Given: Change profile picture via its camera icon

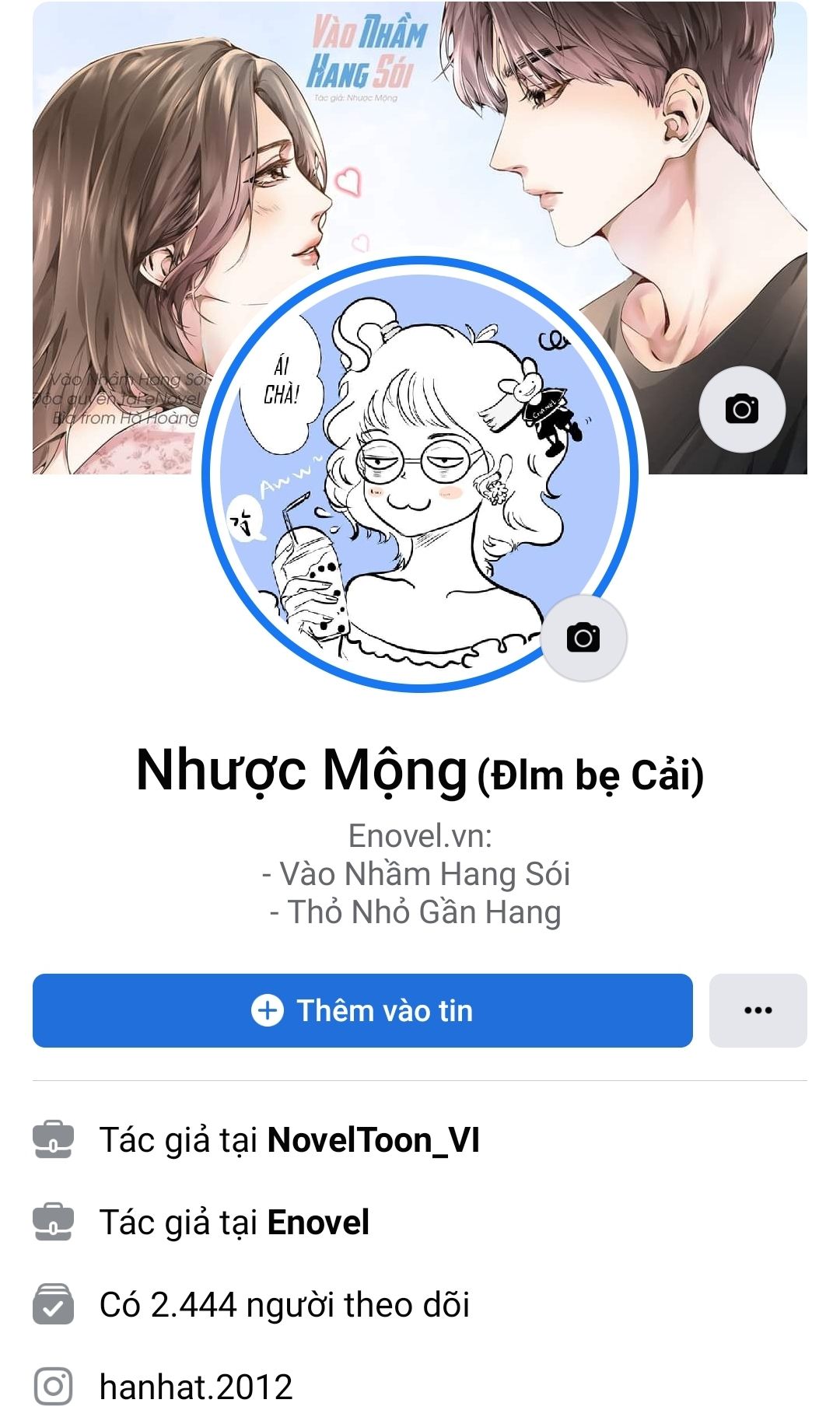Looking at the screenshot, I should [x=583, y=638].
